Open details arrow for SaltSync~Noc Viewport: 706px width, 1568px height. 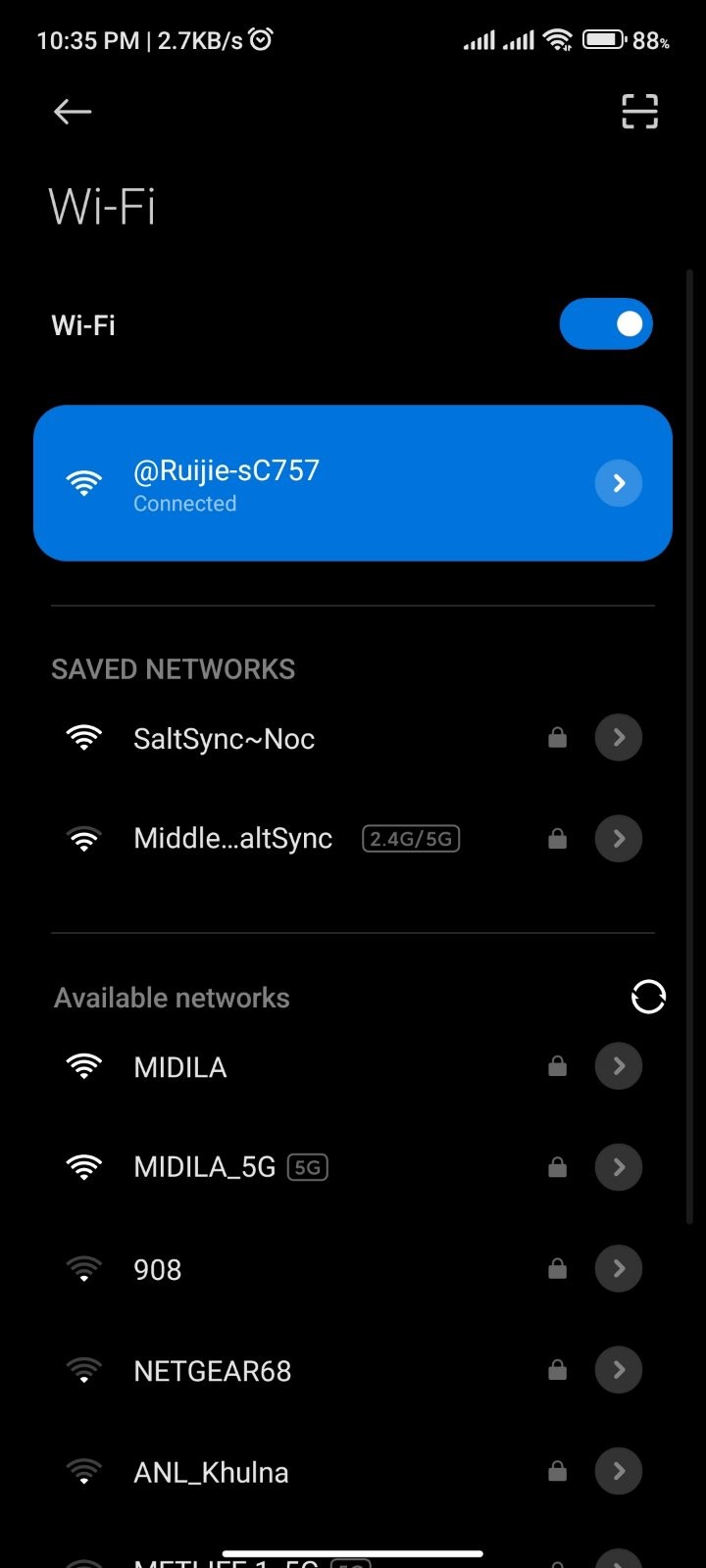point(619,738)
